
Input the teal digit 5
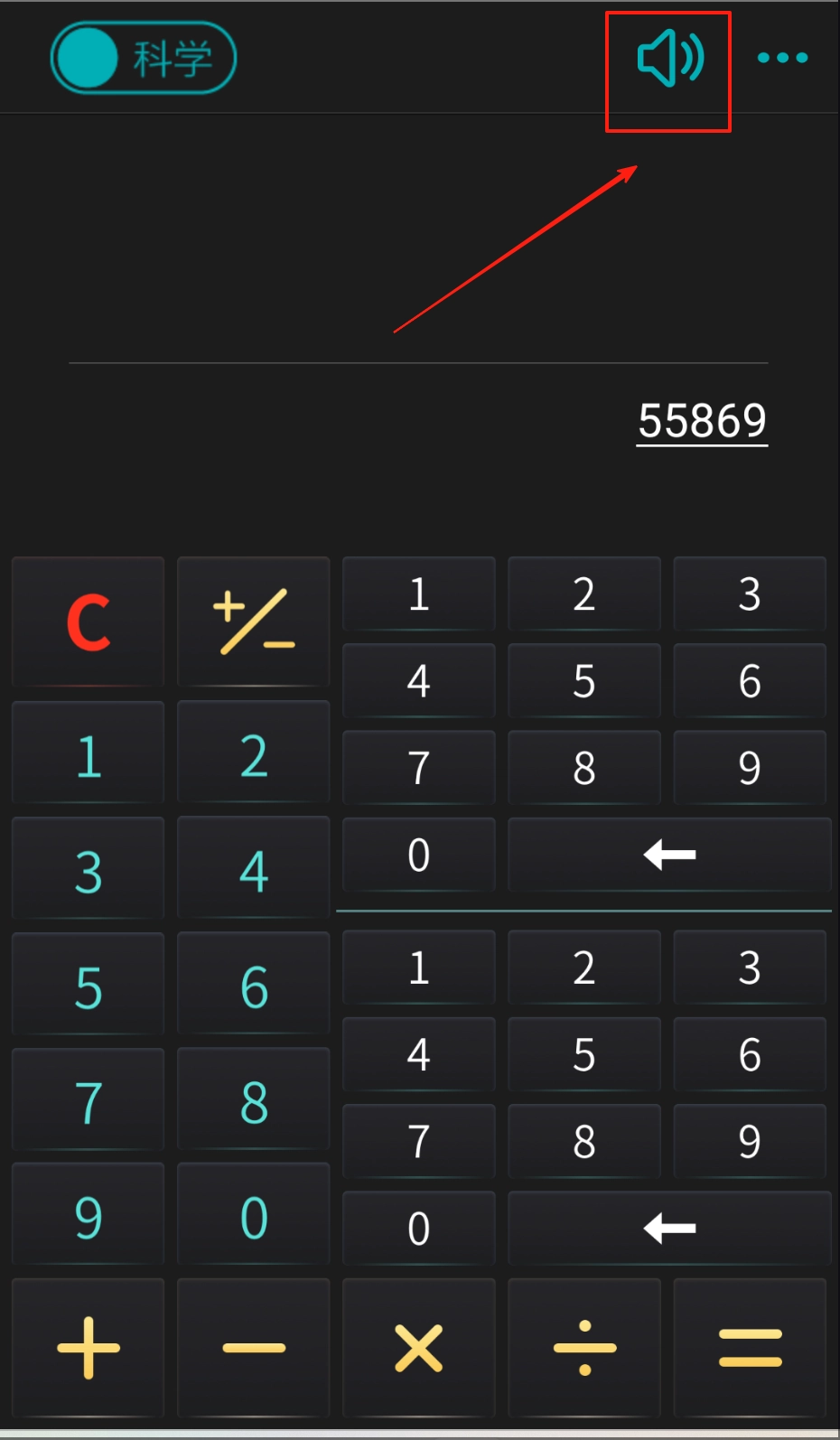89,986
